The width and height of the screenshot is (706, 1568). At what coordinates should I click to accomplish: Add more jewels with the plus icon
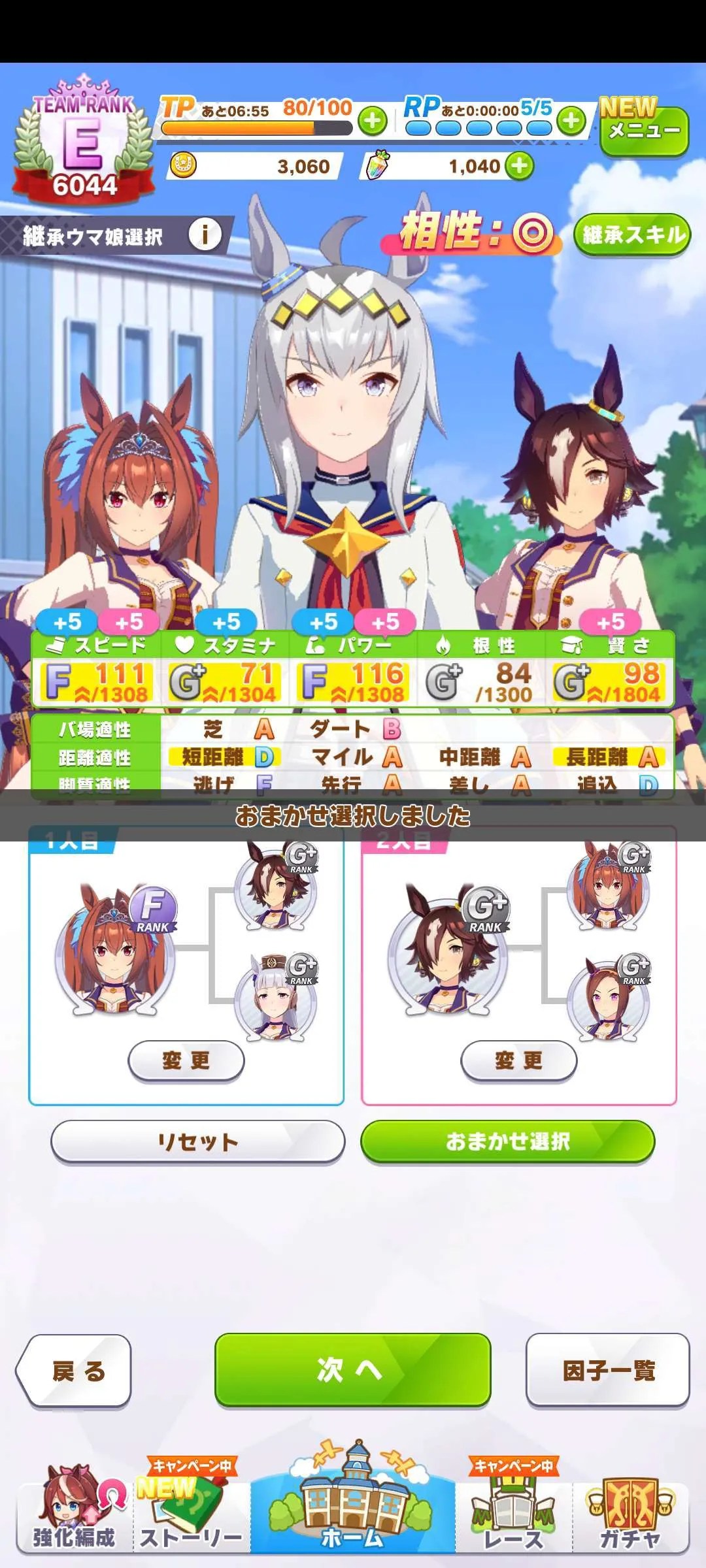pyautogui.click(x=520, y=166)
